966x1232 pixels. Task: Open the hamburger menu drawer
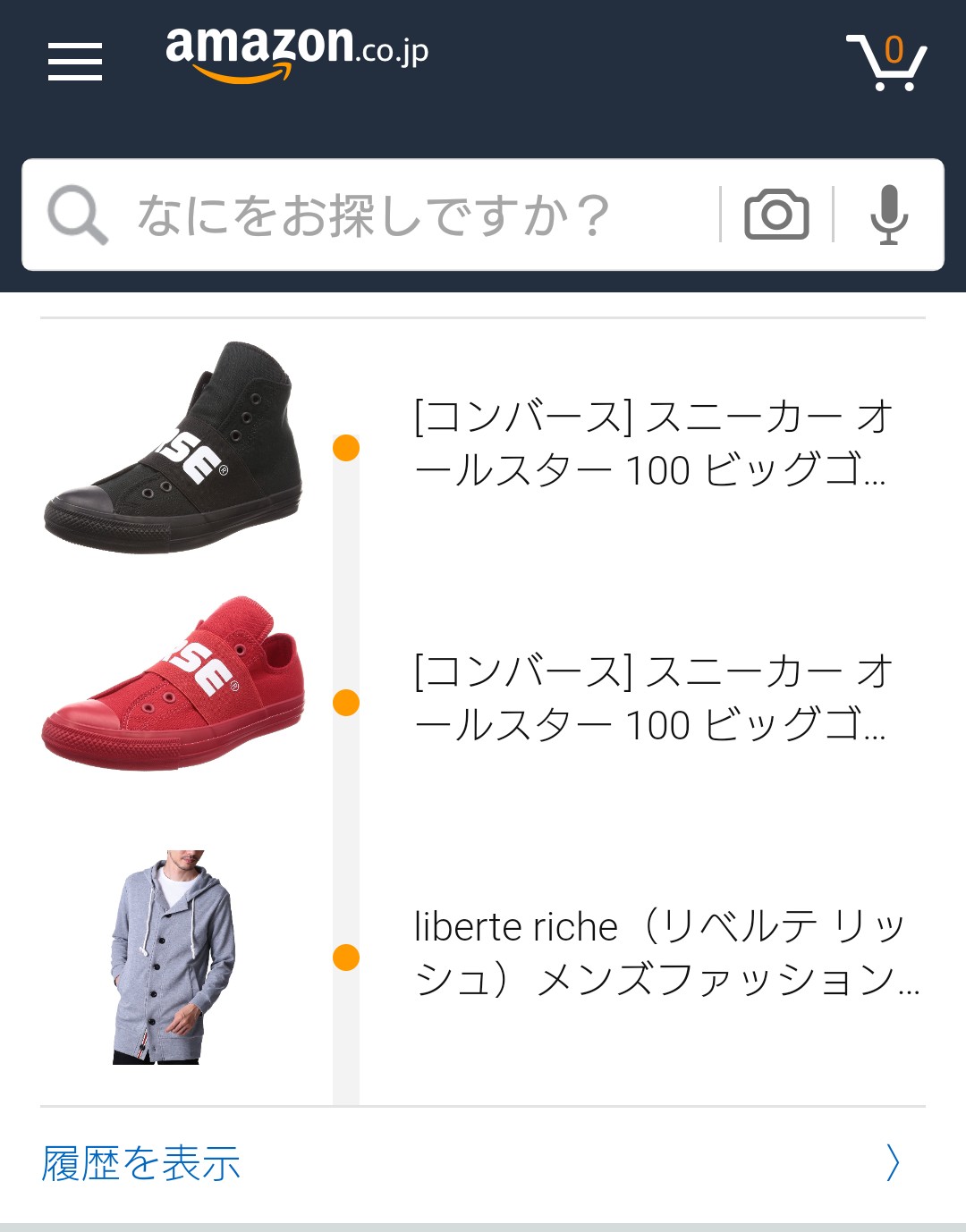pos(75,61)
